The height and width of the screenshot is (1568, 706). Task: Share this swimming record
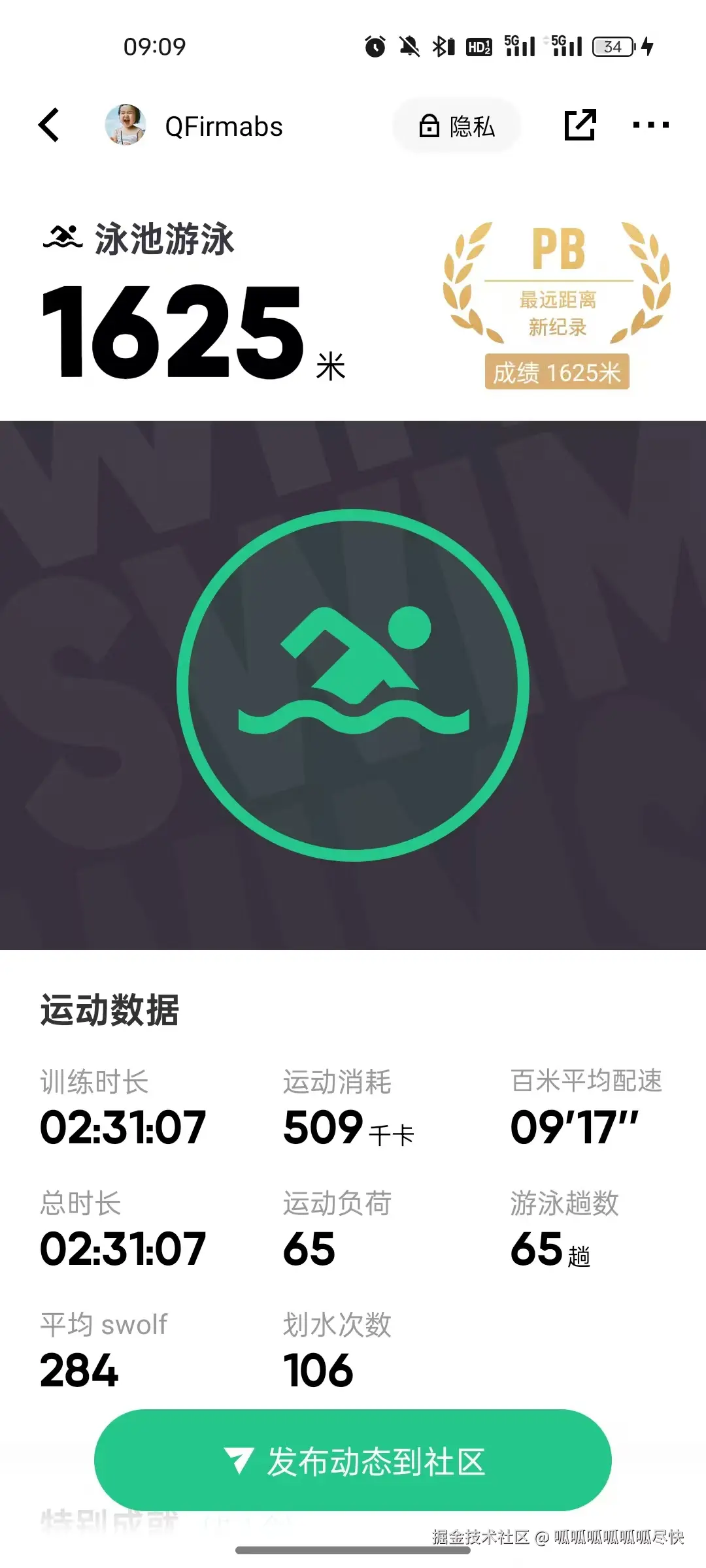[580, 125]
